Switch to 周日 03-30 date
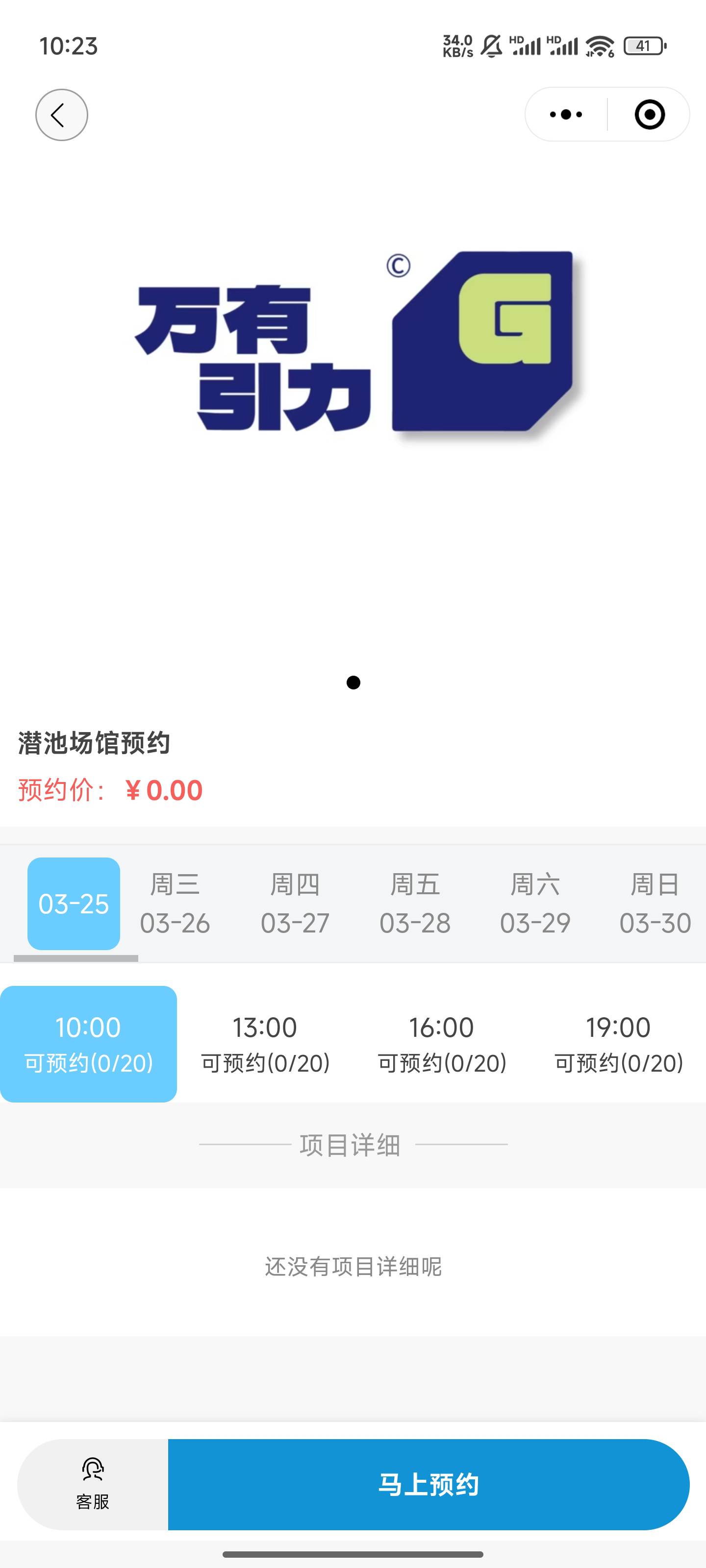The image size is (706, 1568). tap(655, 904)
